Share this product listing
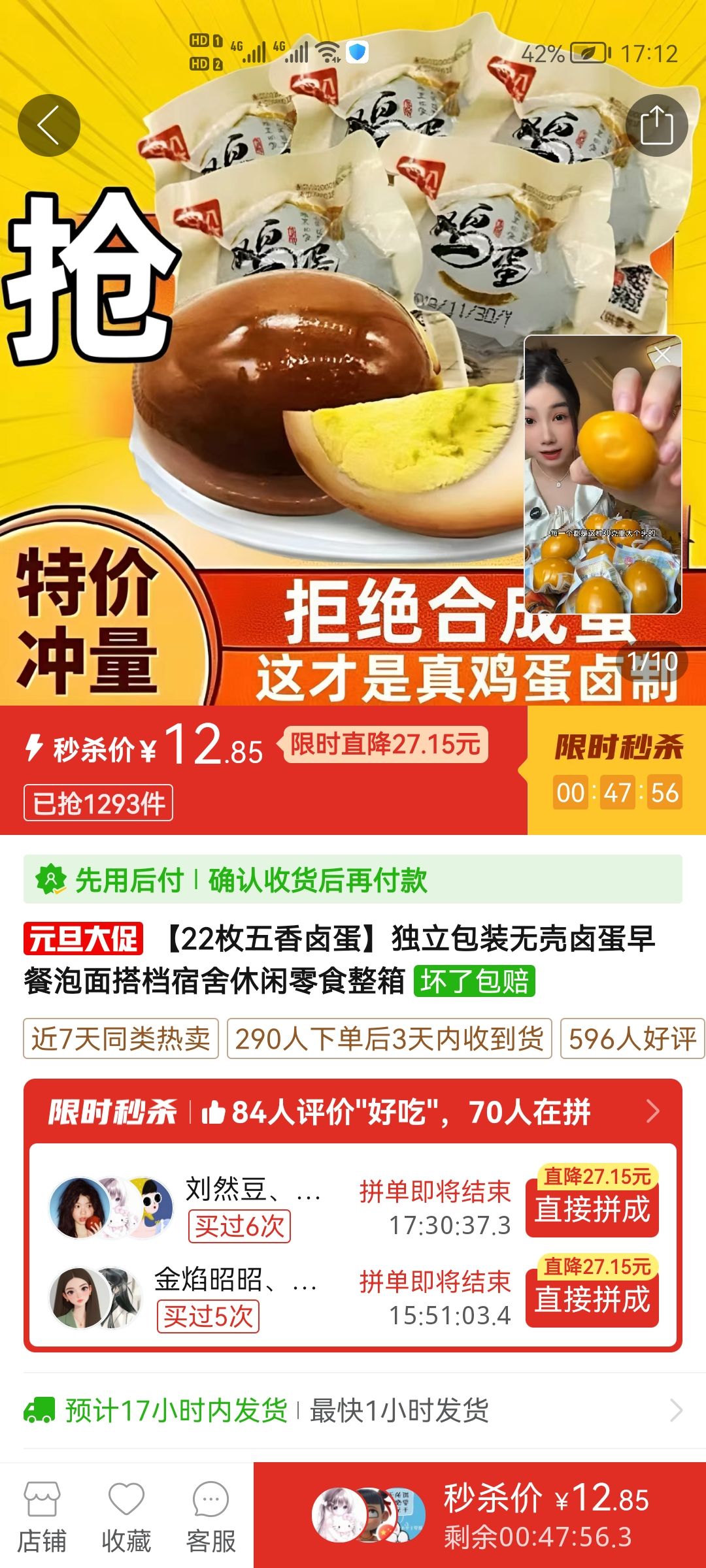This screenshot has height=1568, width=706. pos(656,125)
